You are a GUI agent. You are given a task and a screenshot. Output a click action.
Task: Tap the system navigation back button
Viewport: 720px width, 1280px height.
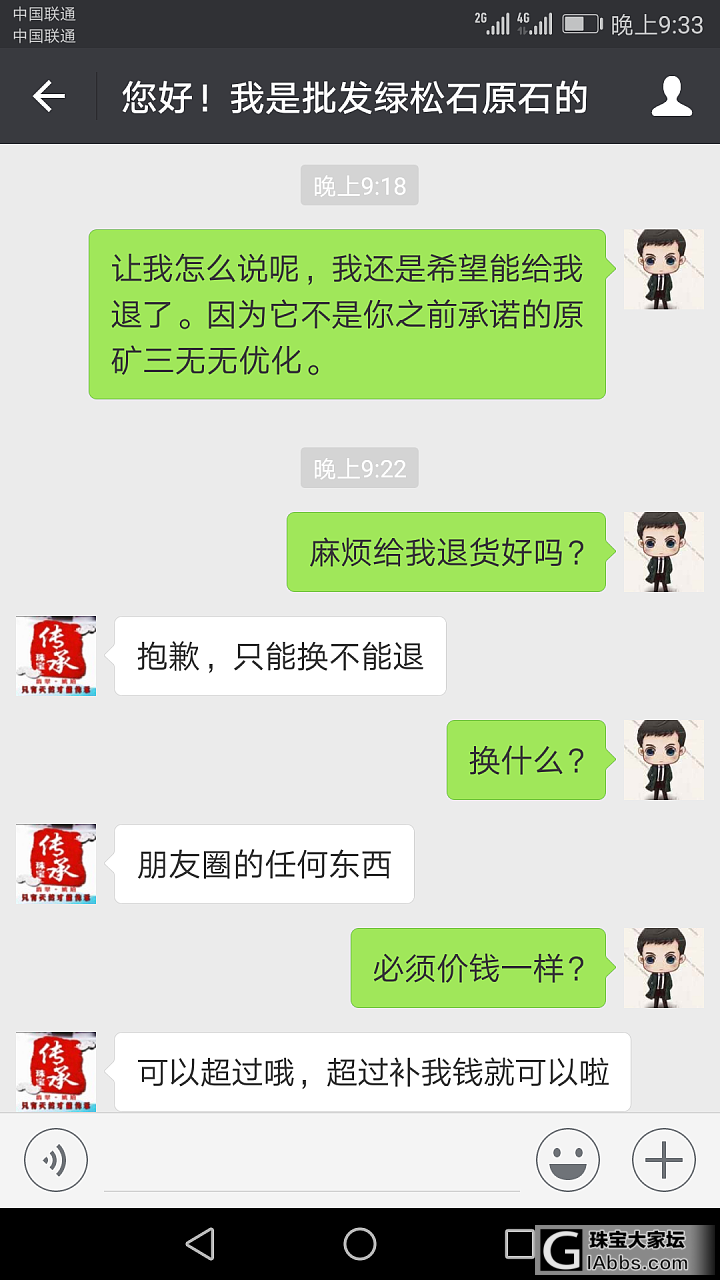tap(200, 1244)
